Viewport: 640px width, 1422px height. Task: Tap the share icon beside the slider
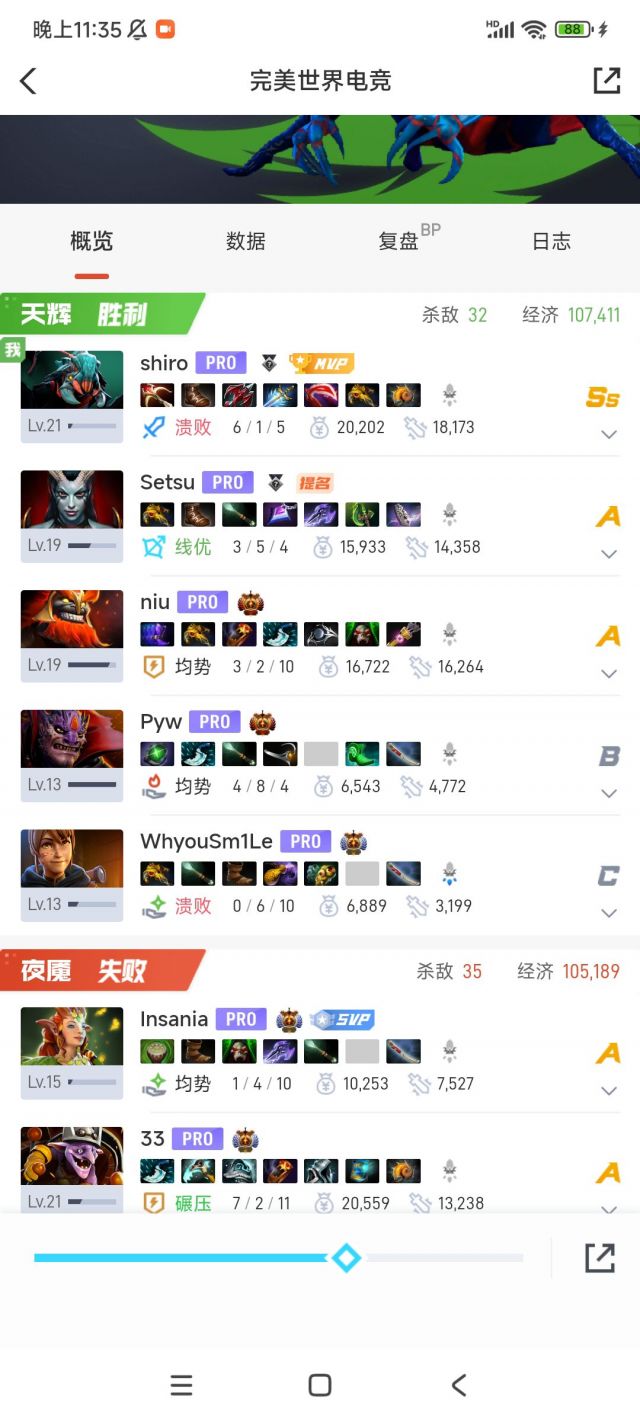[x=599, y=1258]
